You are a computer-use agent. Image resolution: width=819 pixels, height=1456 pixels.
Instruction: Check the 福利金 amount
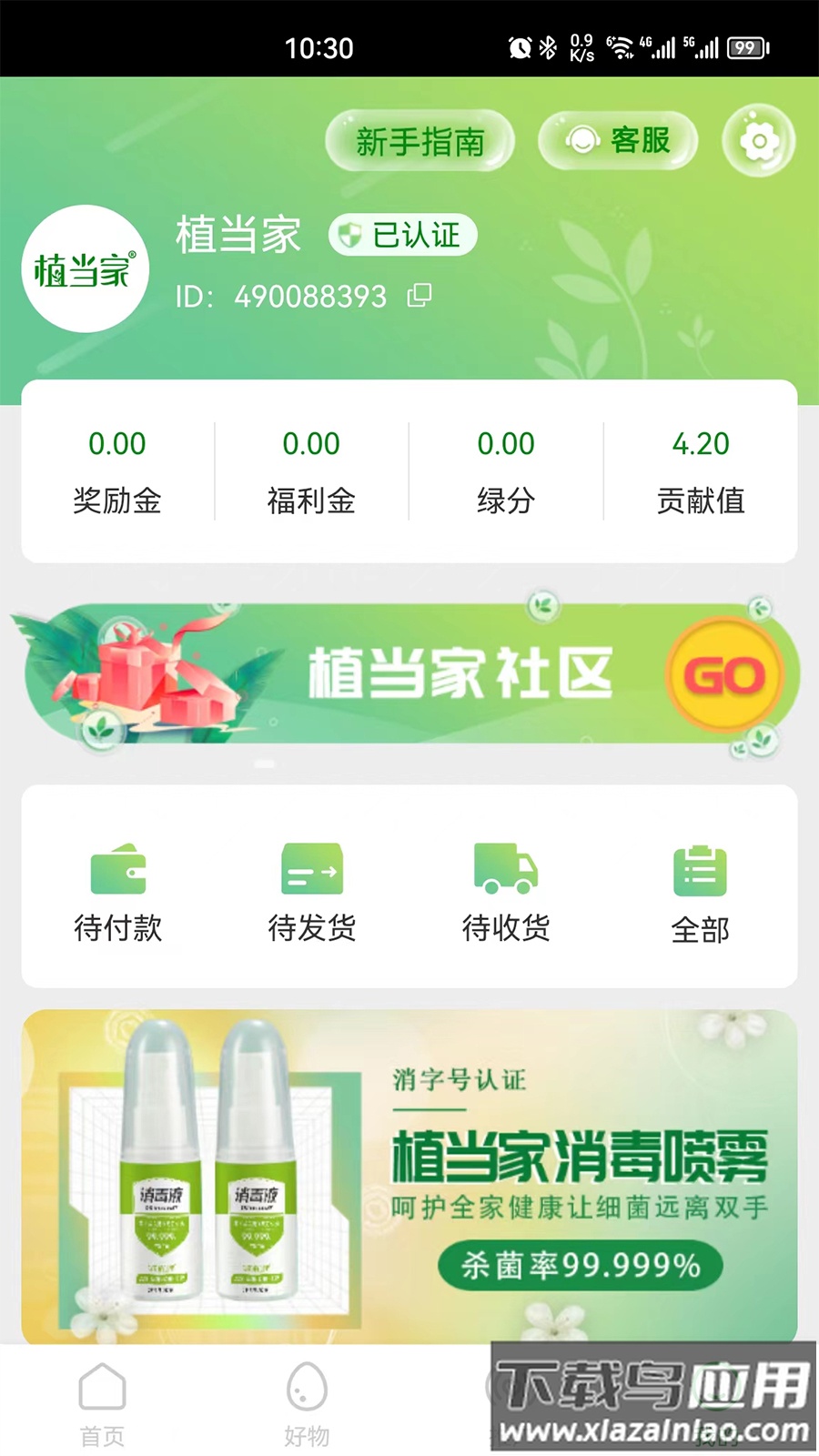coord(312,469)
